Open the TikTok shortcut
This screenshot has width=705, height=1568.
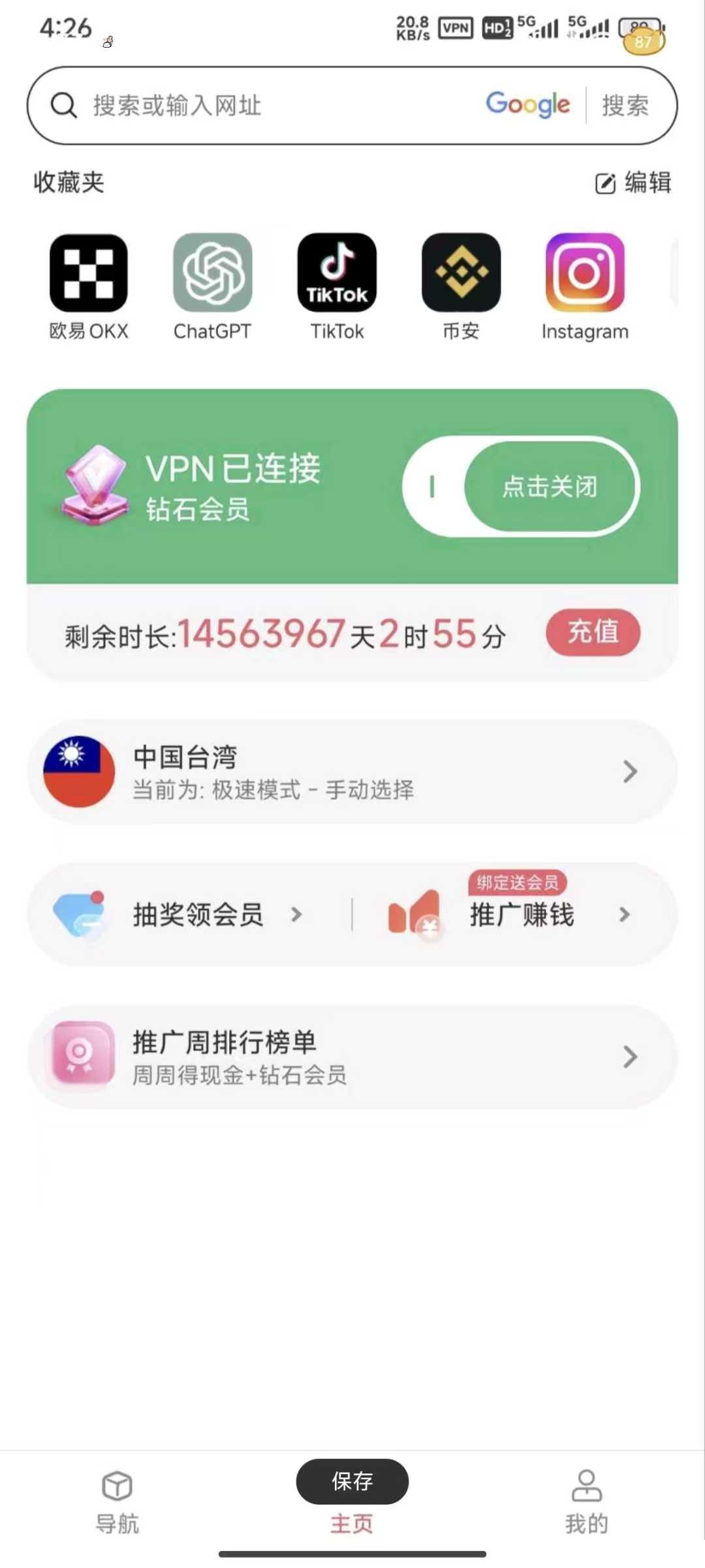(x=337, y=274)
